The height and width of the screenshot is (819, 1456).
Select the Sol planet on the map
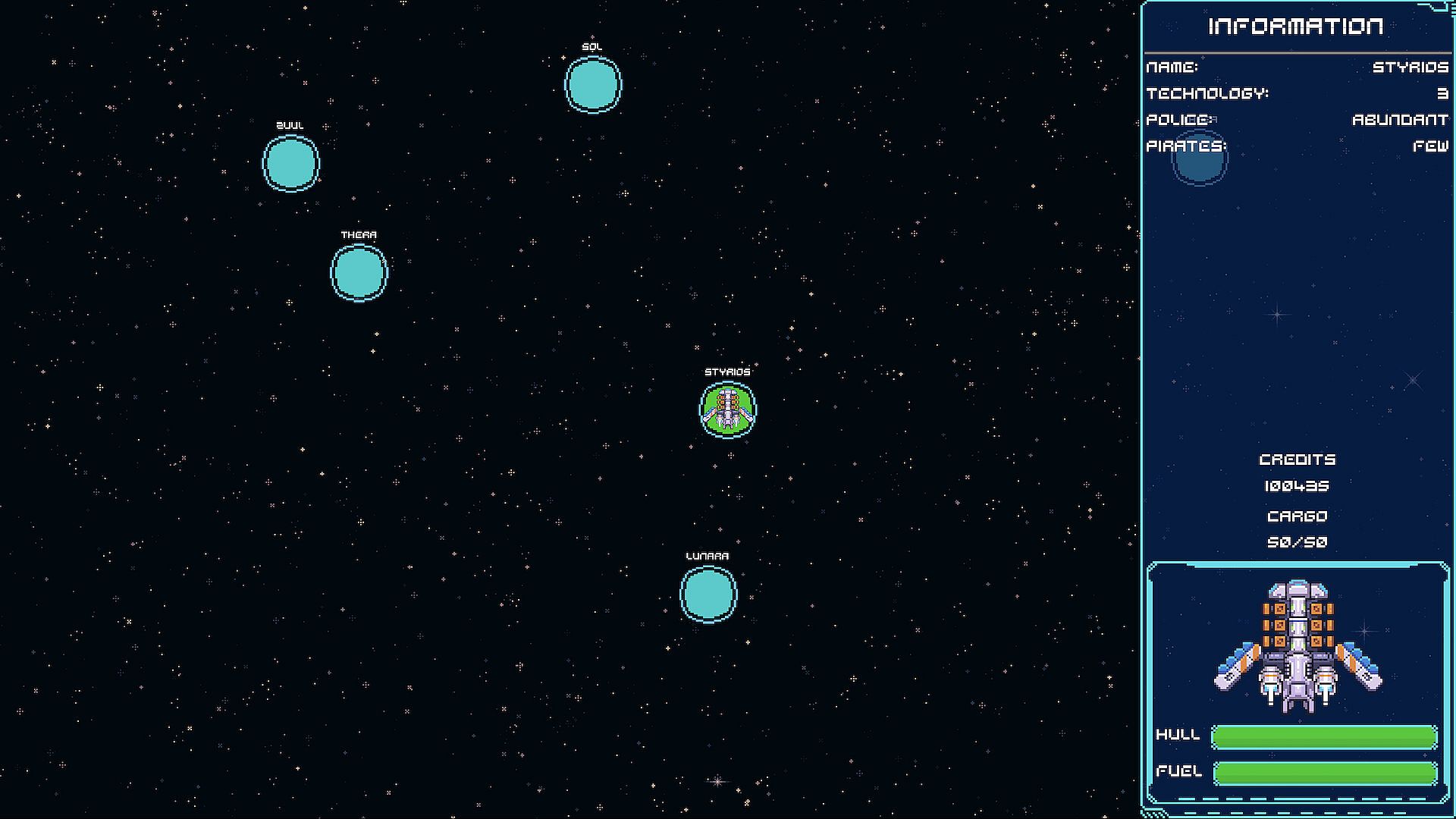click(x=593, y=85)
